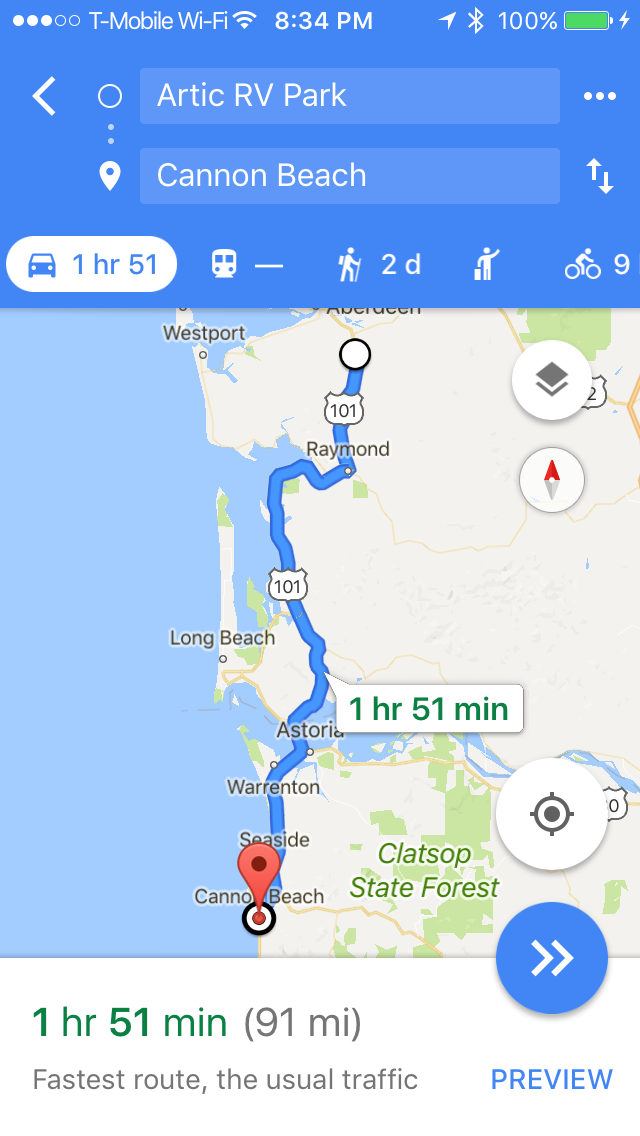Edit the Artic RV Park starting point
This screenshot has width=640, height=1136.
[349, 96]
